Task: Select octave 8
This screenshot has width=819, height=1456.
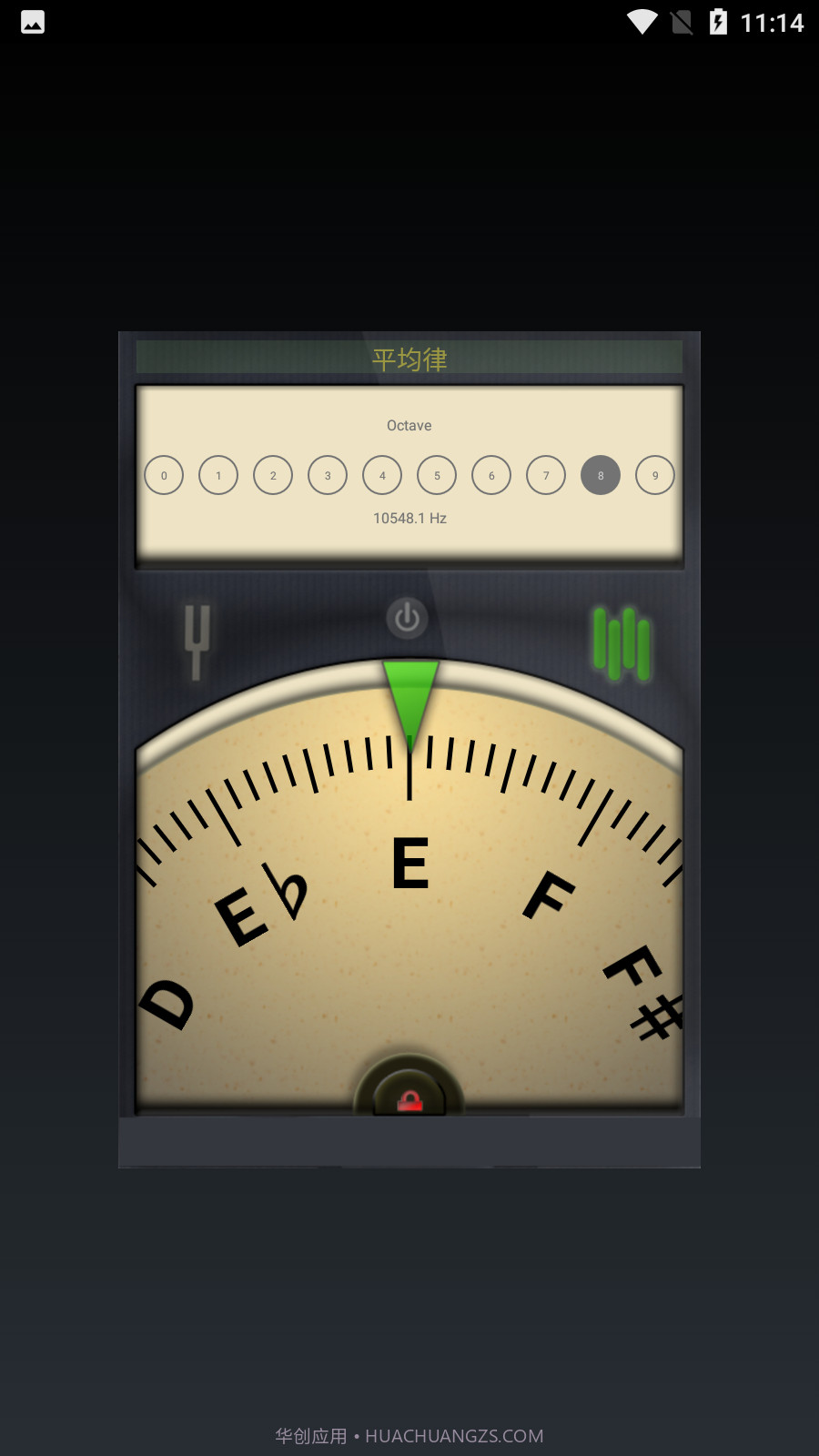Action: click(x=601, y=475)
